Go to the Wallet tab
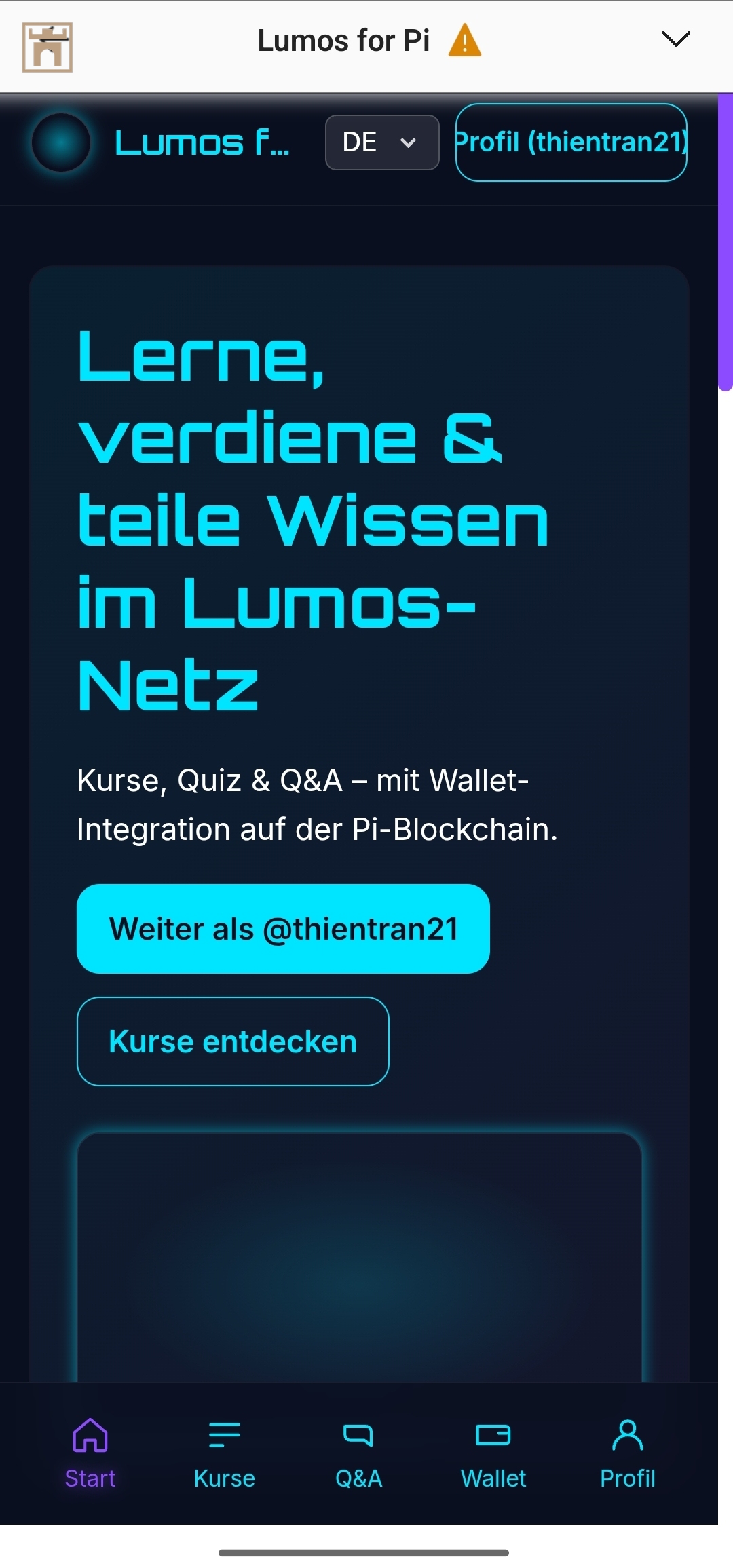Screen dimensions: 733x1568 (x=493, y=1453)
